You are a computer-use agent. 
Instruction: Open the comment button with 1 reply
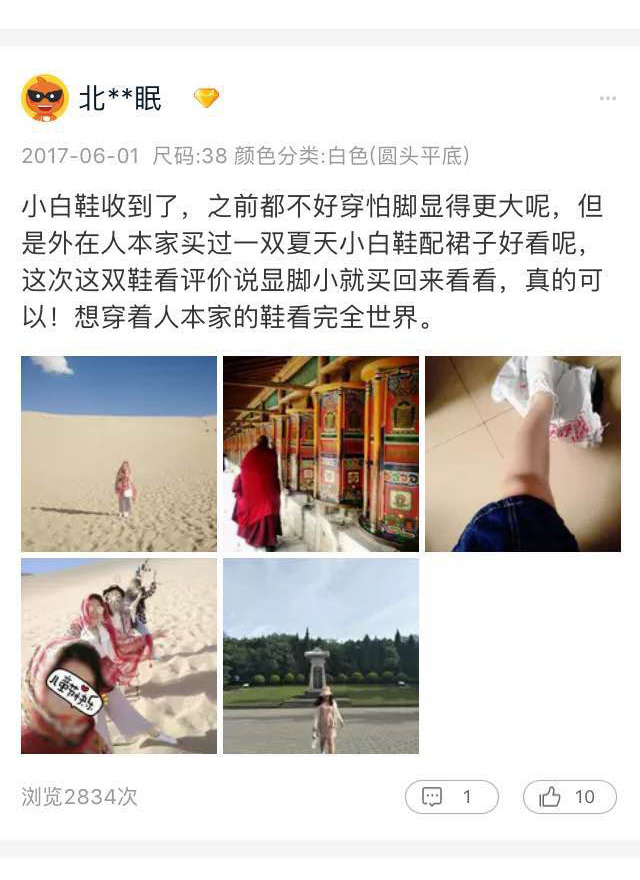tap(451, 797)
